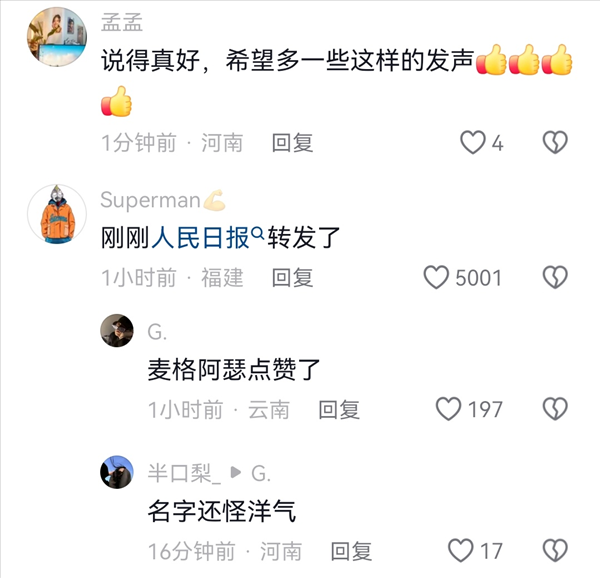Reply to G.'s comment
This screenshot has height=578, width=600.
[x=339, y=409]
